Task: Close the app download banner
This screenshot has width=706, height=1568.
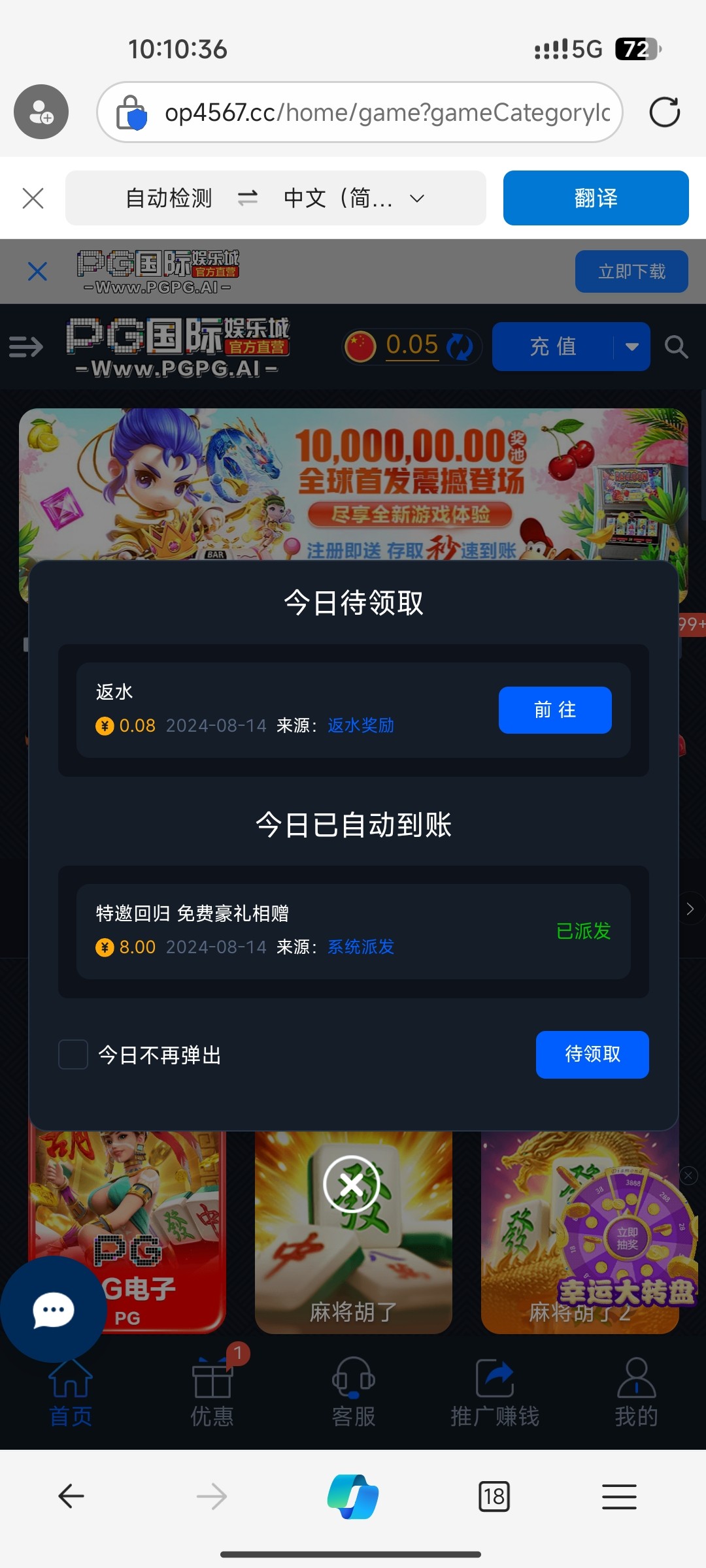Action: coord(37,271)
